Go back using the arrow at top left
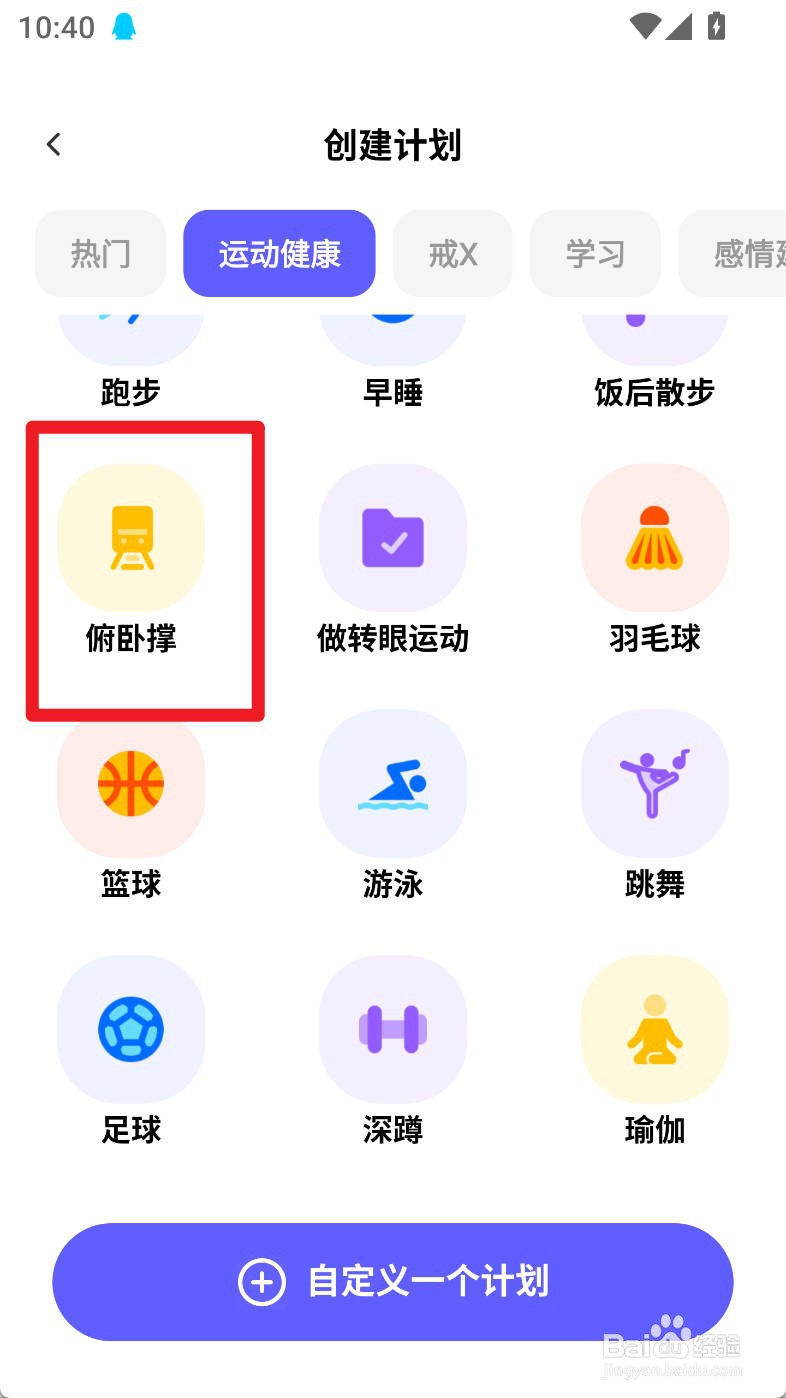The width and height of the screenshot is (786, 1398). pyautogui.click(x=53, y=144)
